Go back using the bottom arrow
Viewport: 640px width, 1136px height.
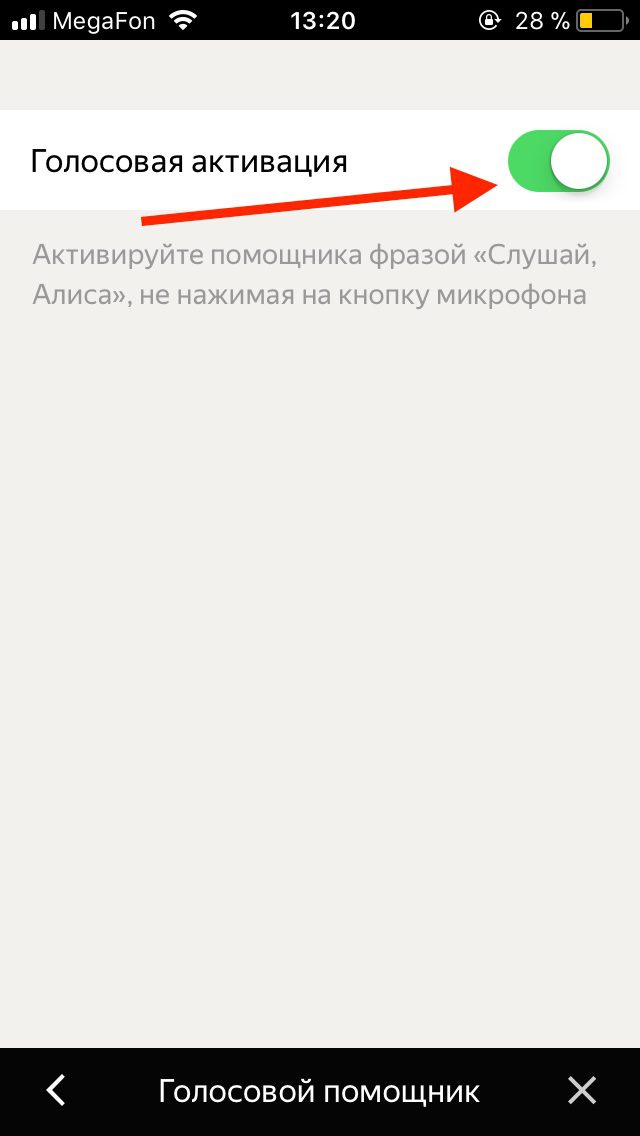pos(57,1090)
